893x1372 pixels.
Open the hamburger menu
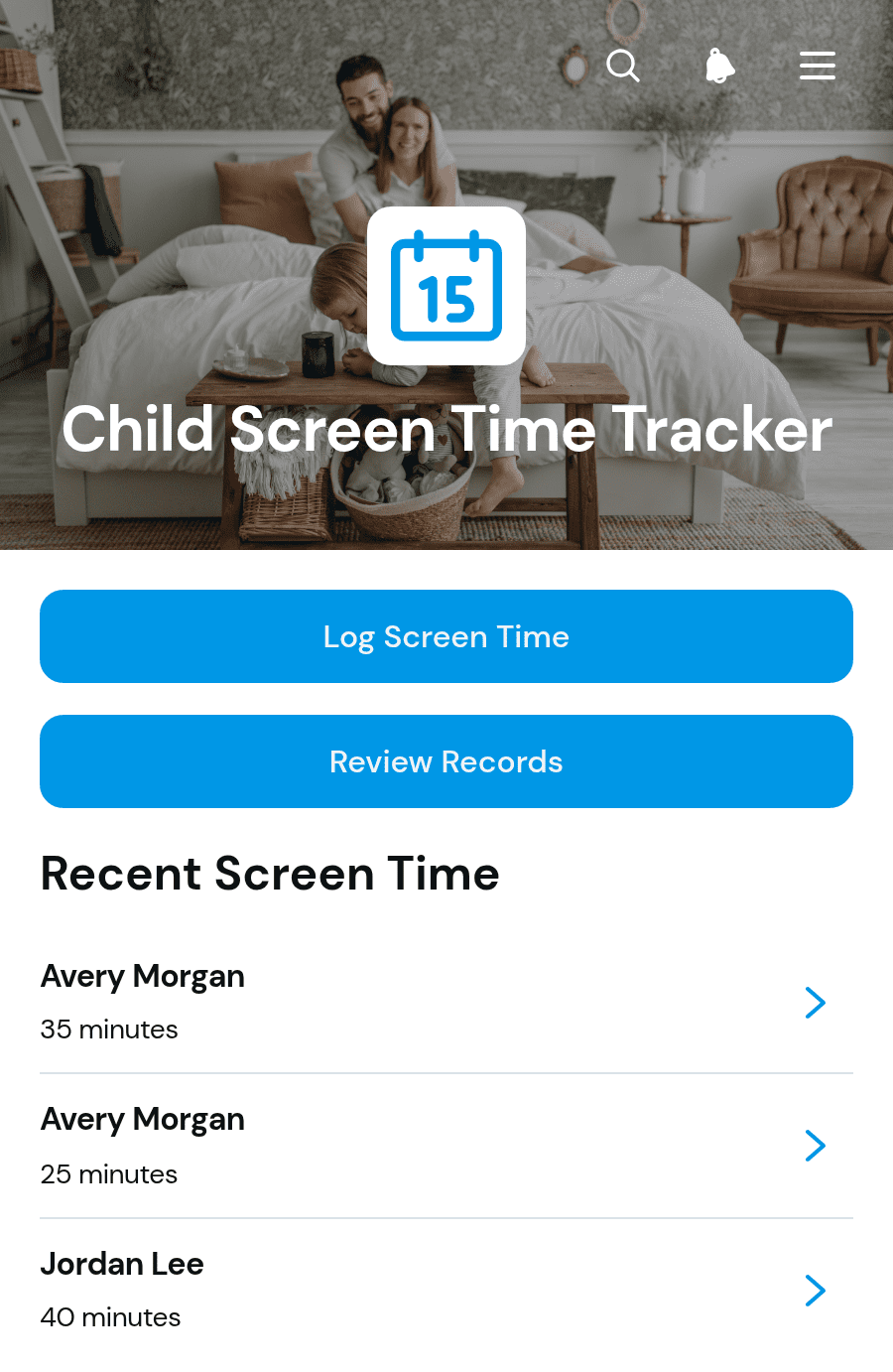coord(818,66)
